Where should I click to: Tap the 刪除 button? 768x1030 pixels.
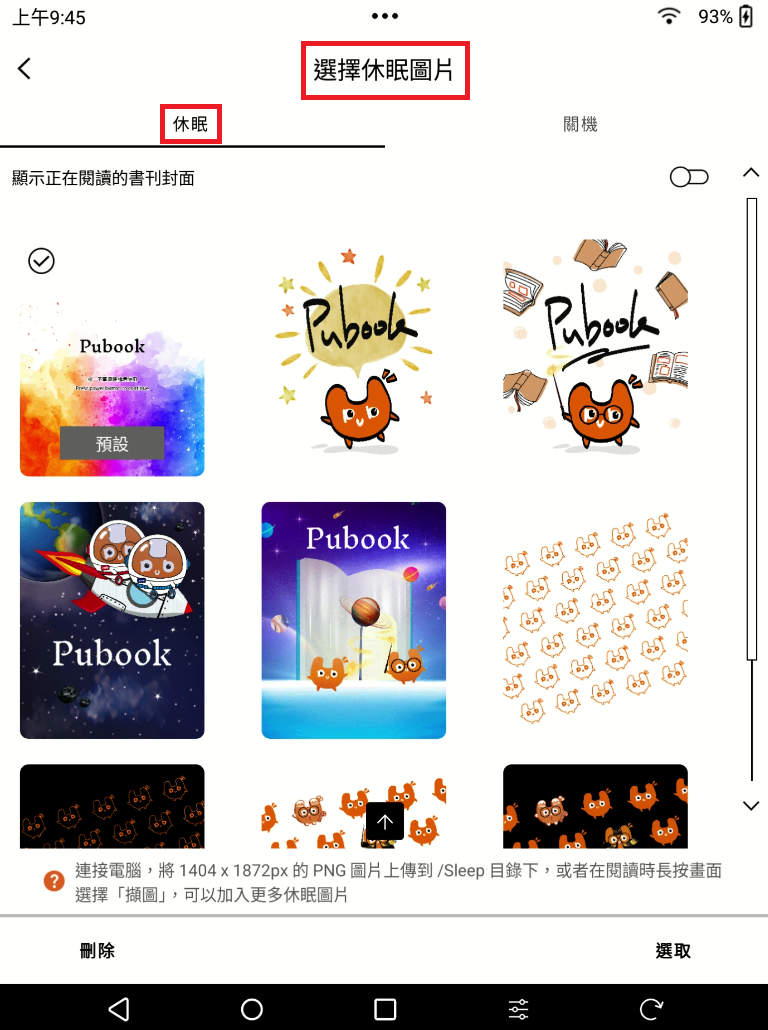[x=97, y=950]
